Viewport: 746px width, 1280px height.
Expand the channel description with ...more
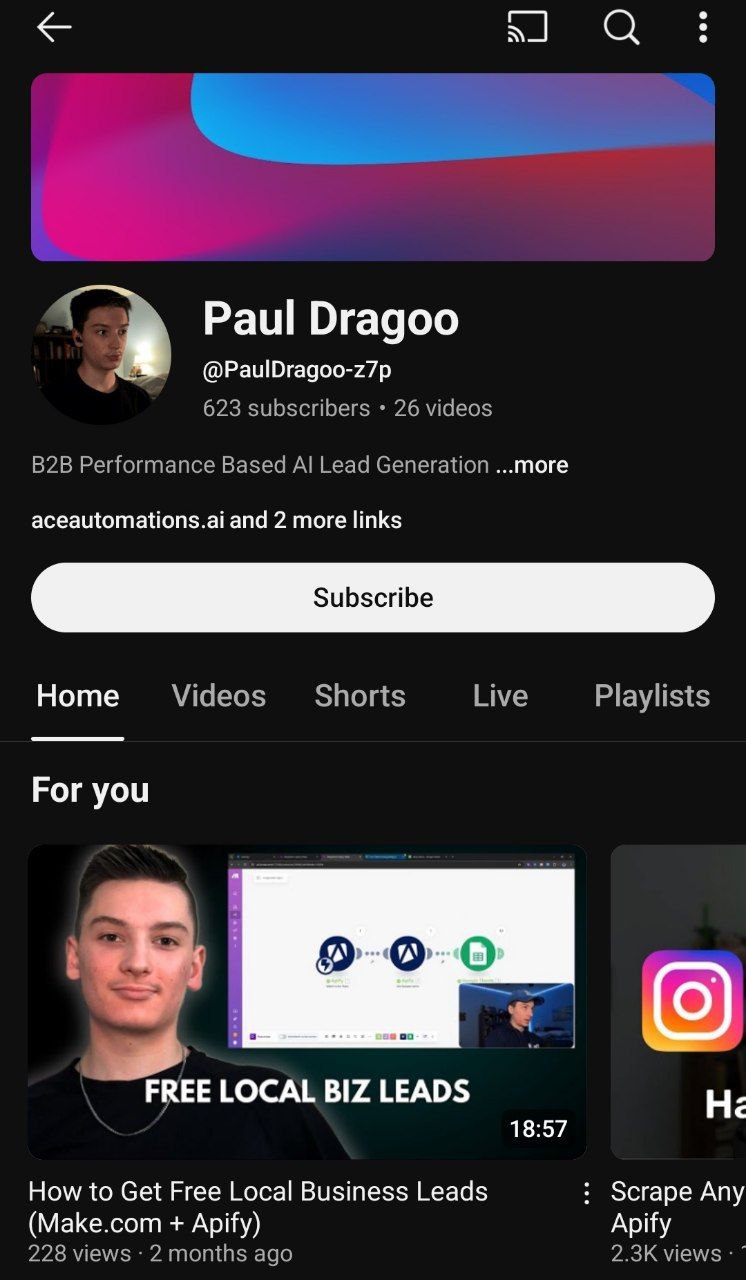532,465
